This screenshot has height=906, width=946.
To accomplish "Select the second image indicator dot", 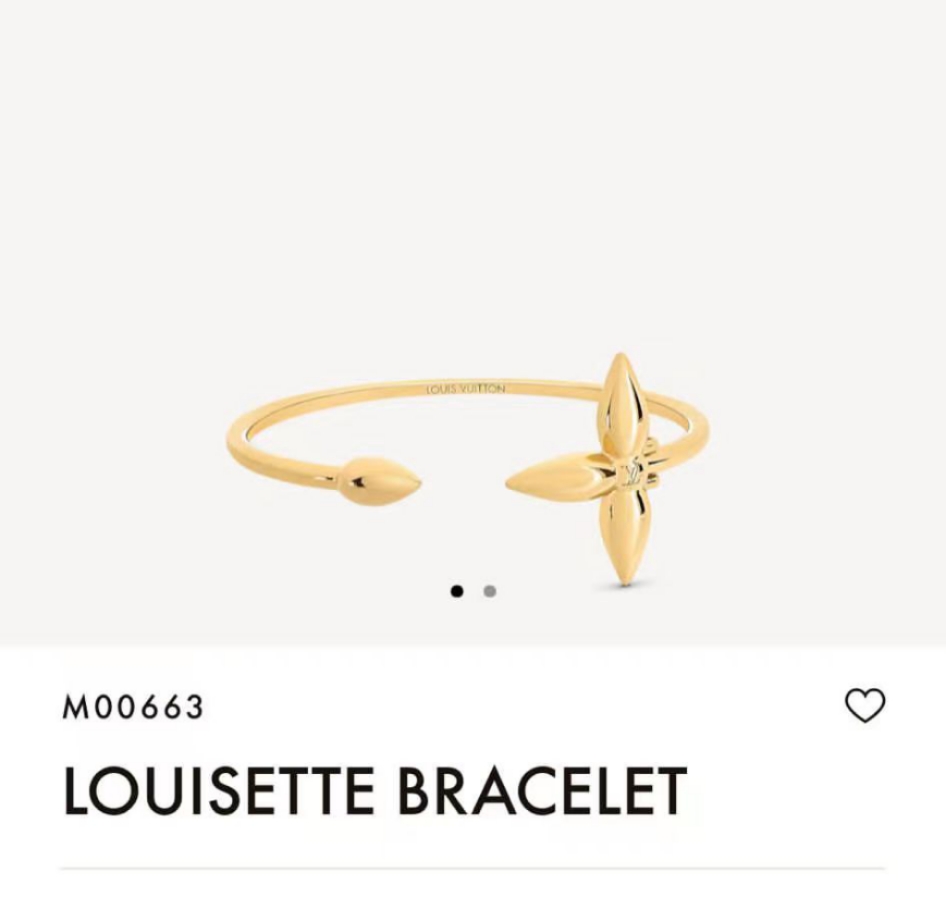I will 489,591.
